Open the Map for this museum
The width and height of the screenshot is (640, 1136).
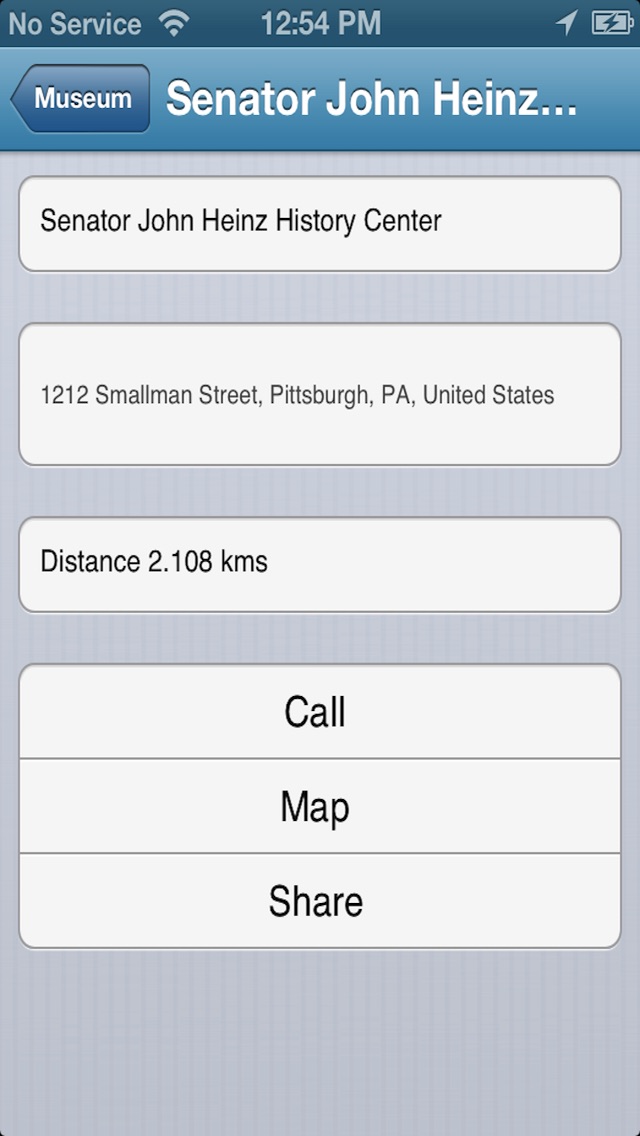(320, 806)
